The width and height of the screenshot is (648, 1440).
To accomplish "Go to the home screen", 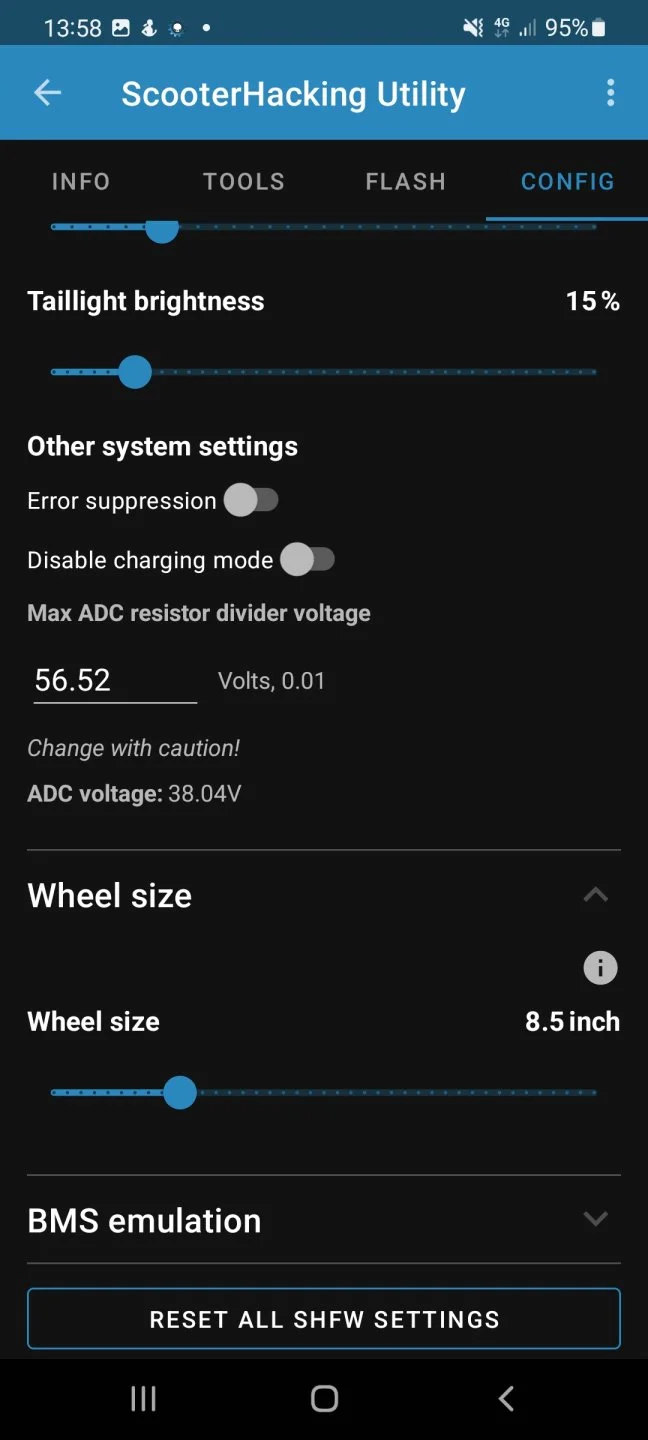I will (324, 1399).
